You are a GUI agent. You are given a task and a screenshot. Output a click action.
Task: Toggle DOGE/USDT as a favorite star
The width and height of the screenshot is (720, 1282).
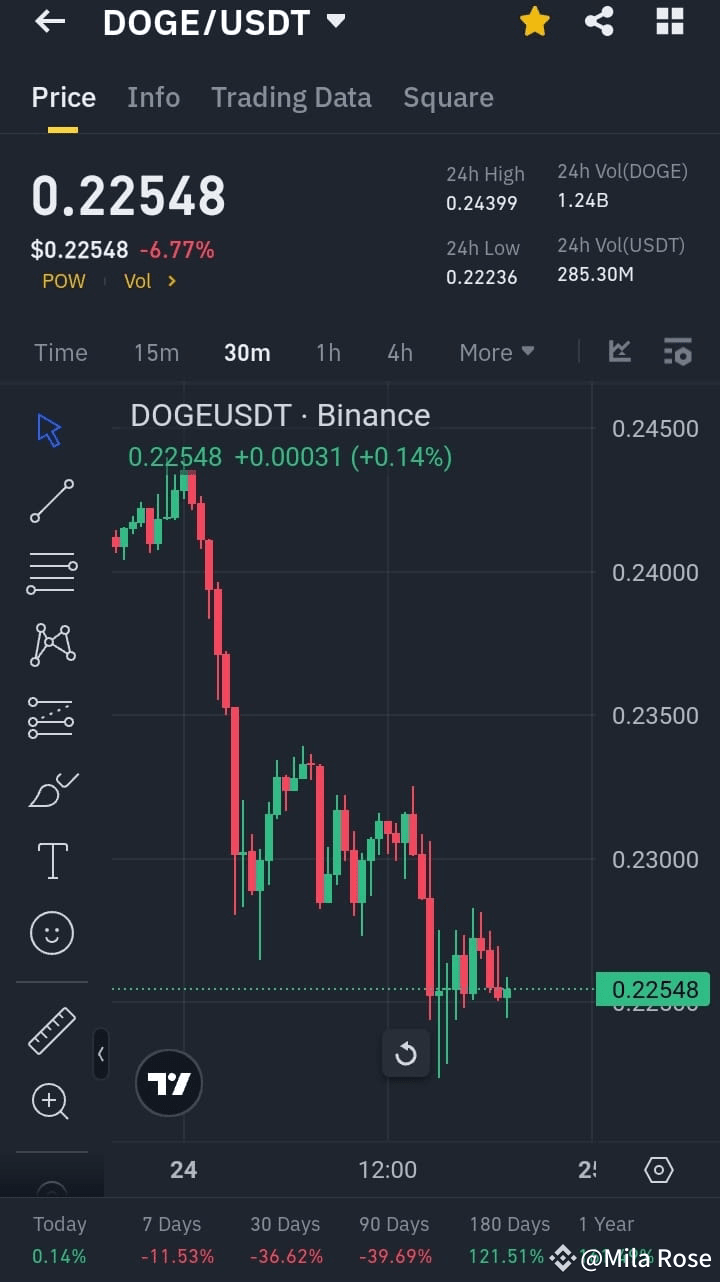534,21
